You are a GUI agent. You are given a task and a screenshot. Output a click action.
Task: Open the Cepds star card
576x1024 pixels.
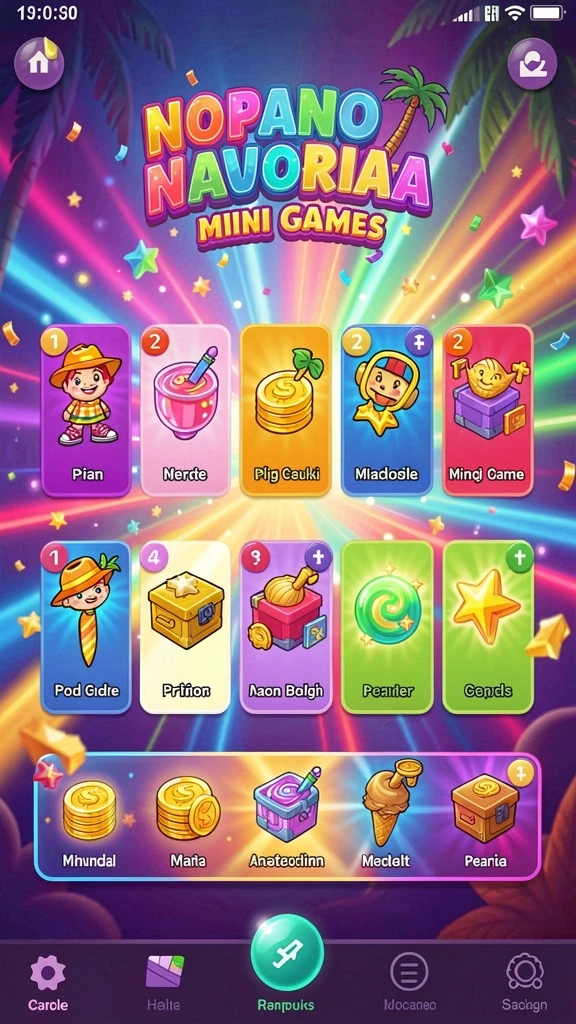(x=488, y=627)
